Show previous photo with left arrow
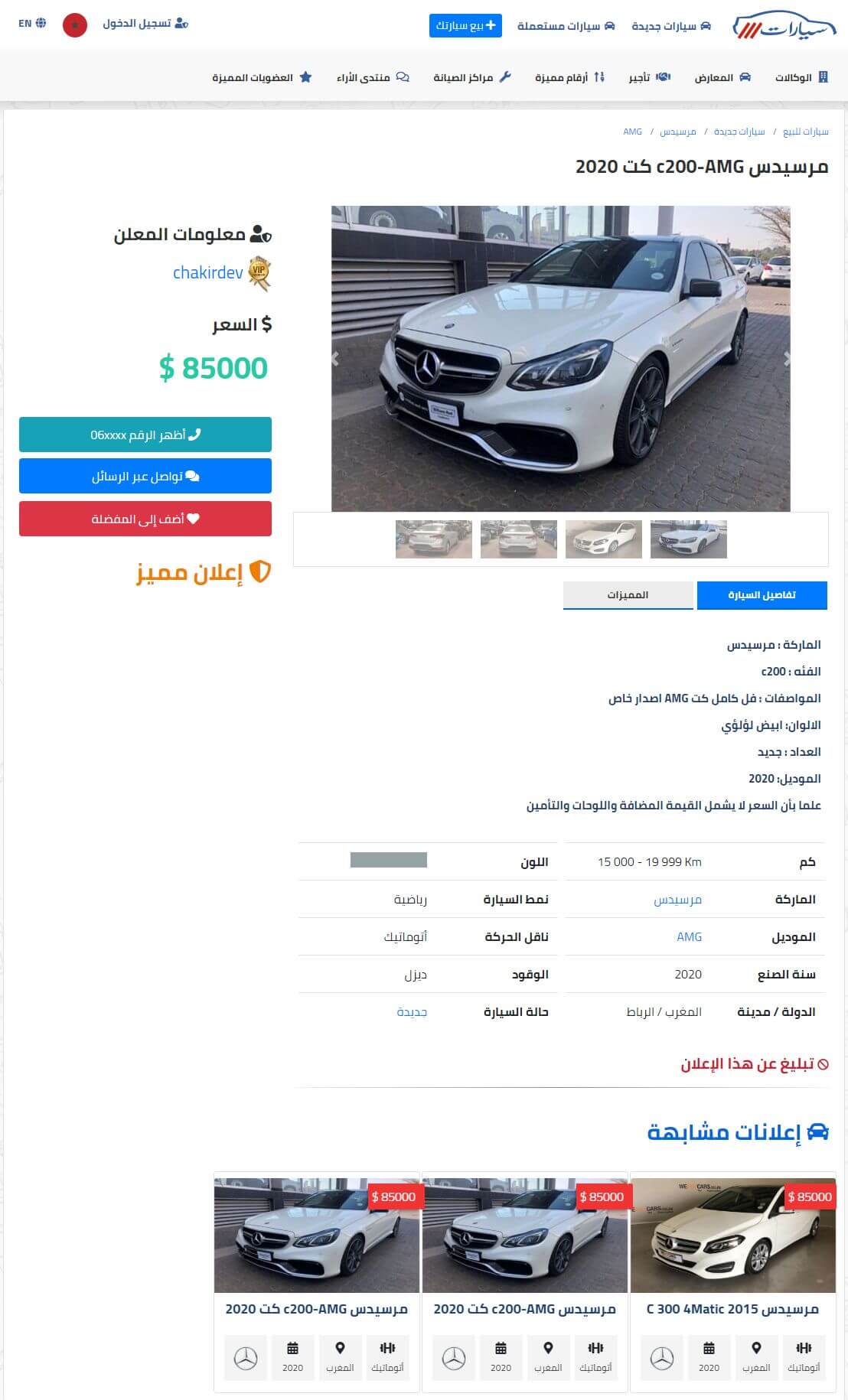This screenshot has width=848, height=1400. (335, 358)
